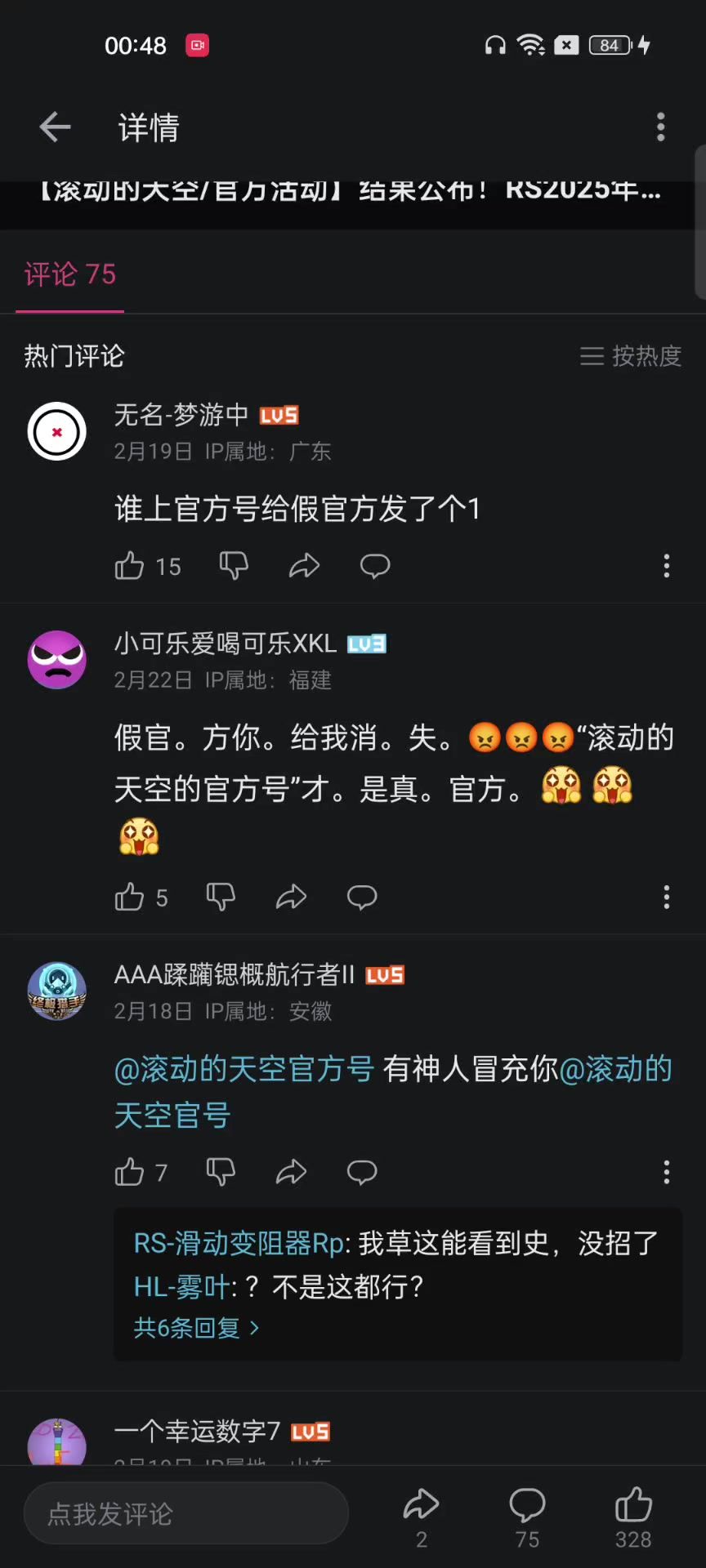706x1568 pixels.
Task: Share the comment by 无名-梦游中
Action: pyautogui.click(x=304, y=566)
